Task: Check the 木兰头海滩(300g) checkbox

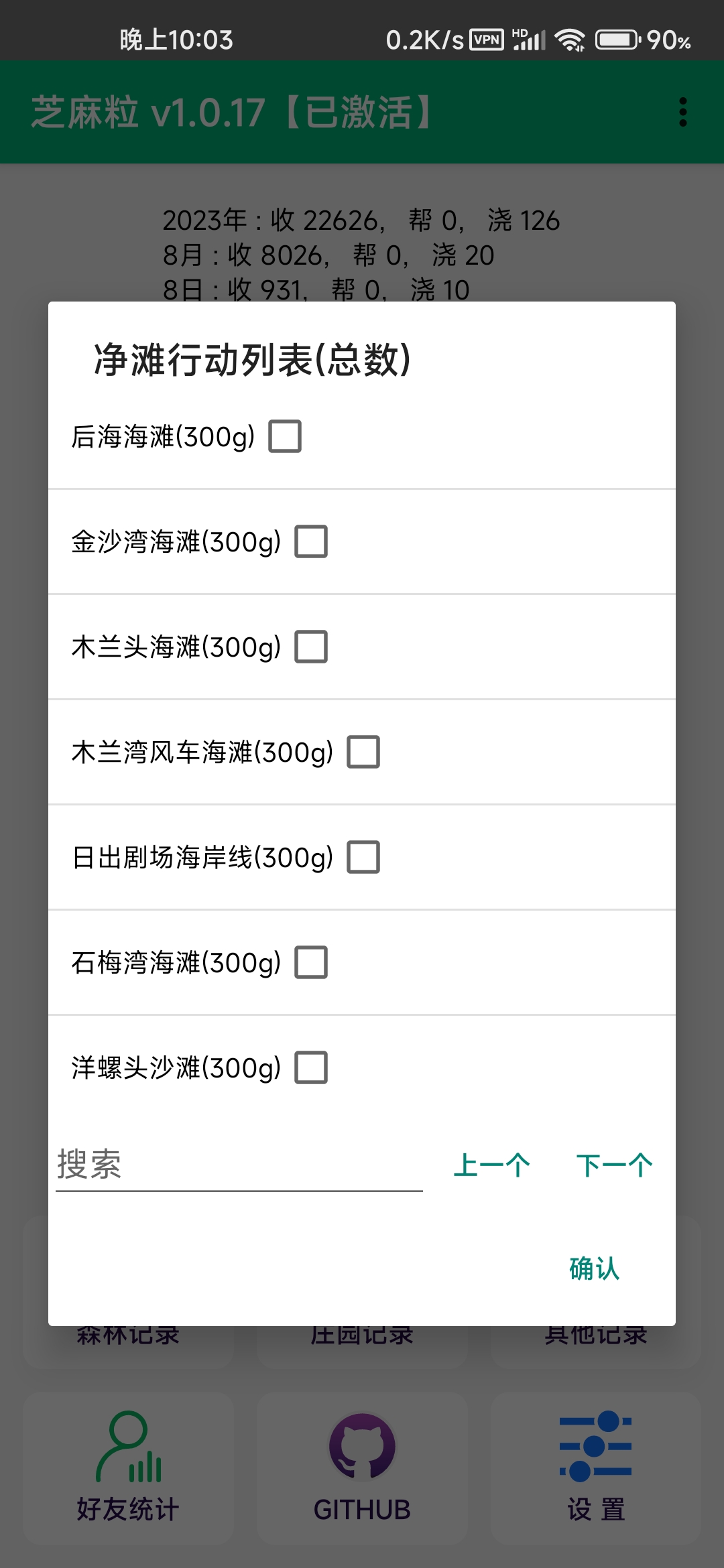Action: [x=310, y=647]
